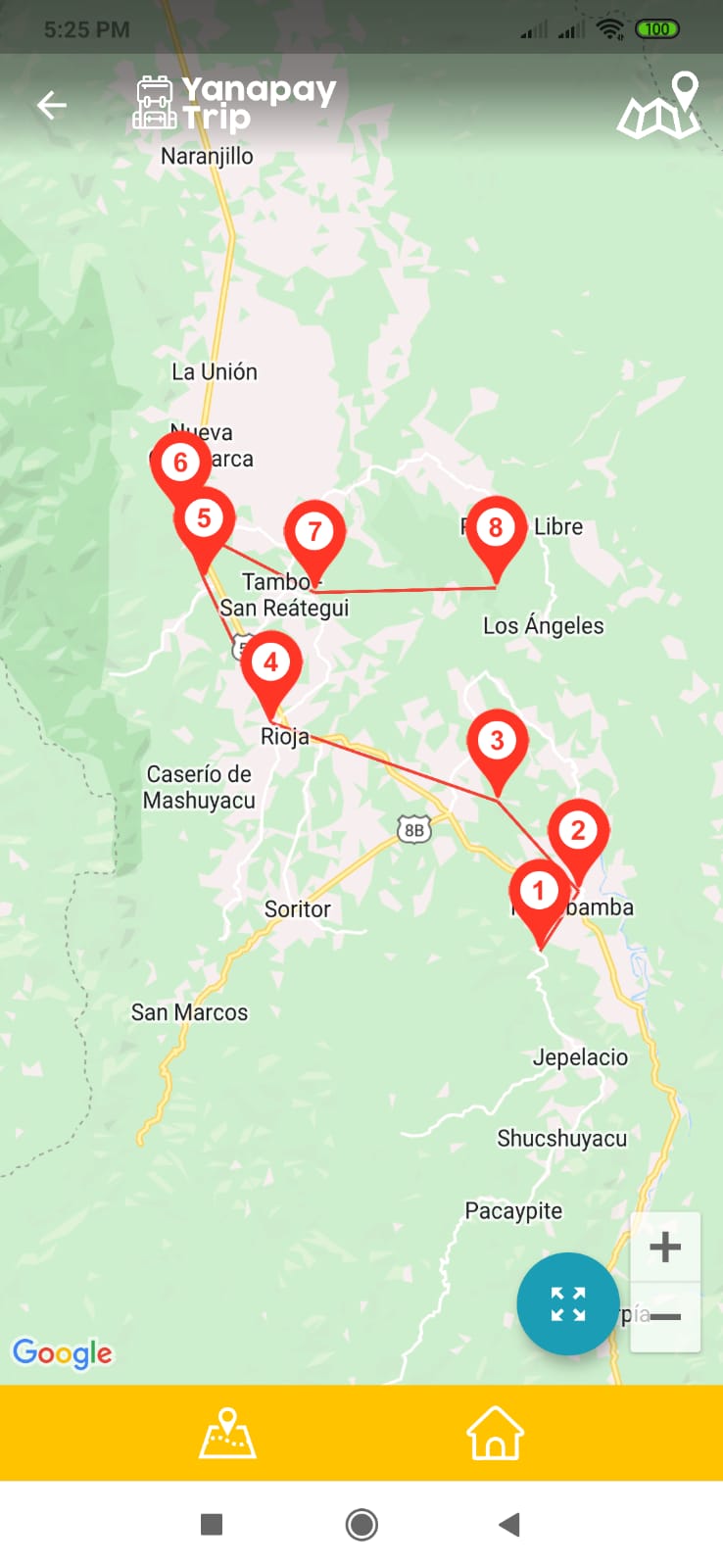The width and height of the screenshot is (723, 1568).
Task: Tap marker 7 near Tambo
Action: (314, 531)
